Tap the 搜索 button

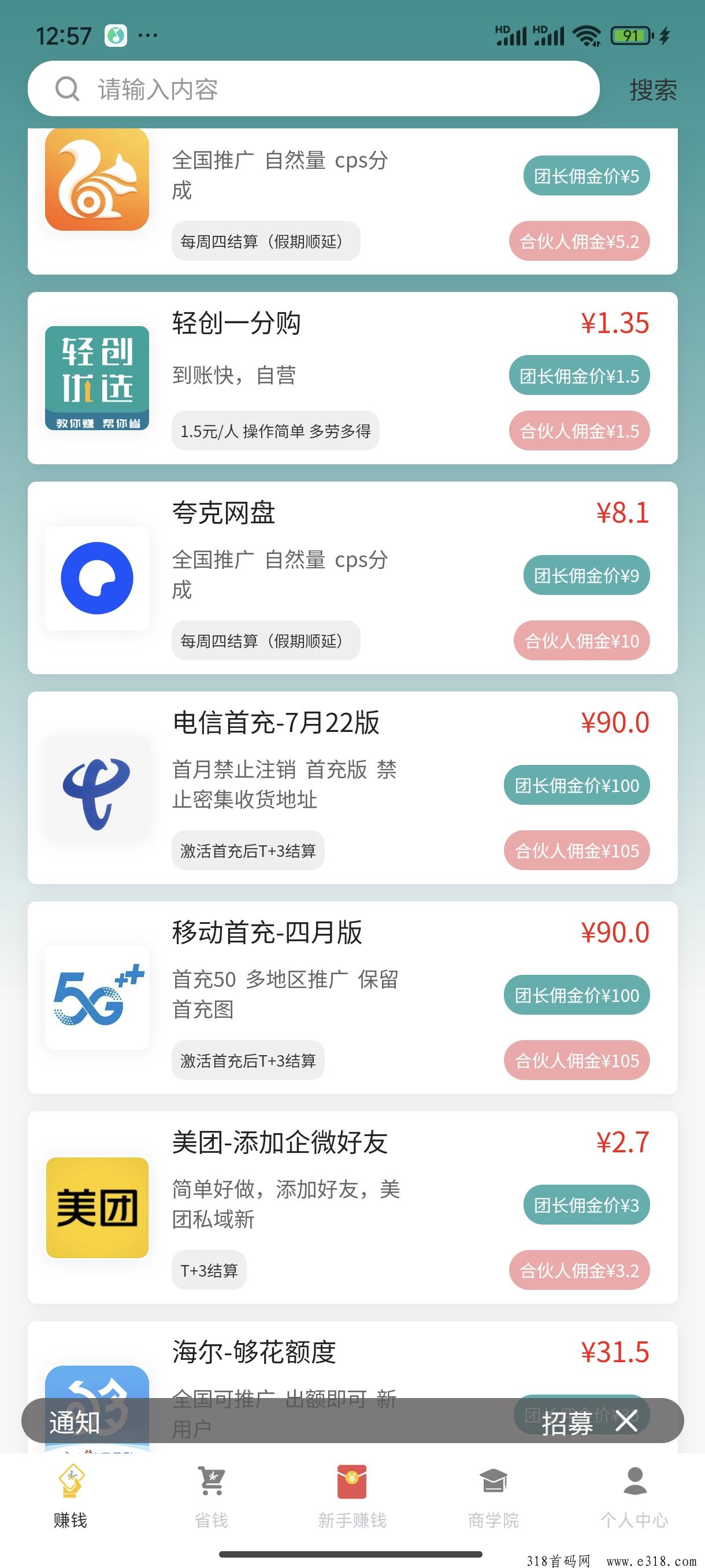click(652, 90)
